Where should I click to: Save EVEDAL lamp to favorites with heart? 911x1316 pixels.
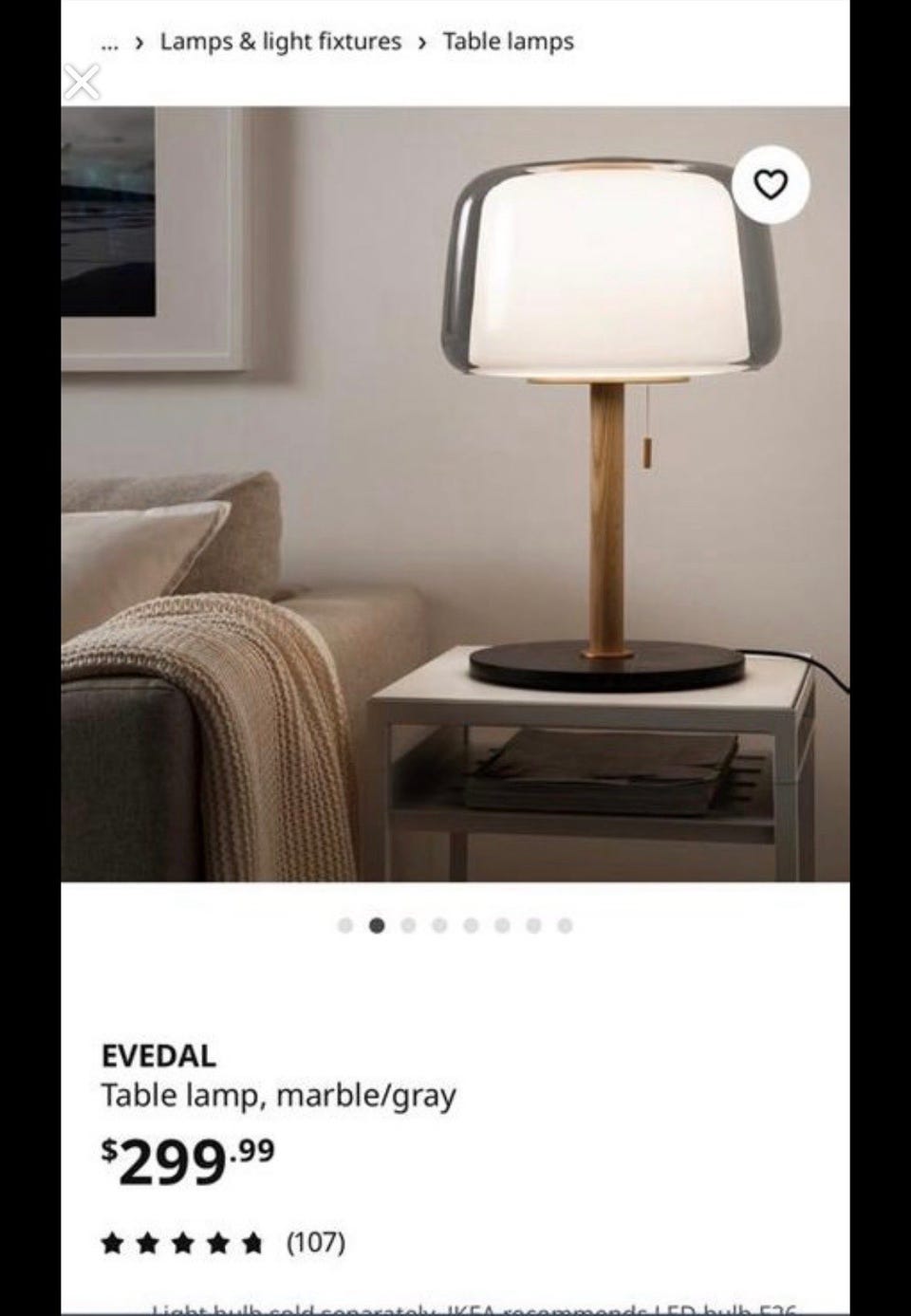point(770,185)
